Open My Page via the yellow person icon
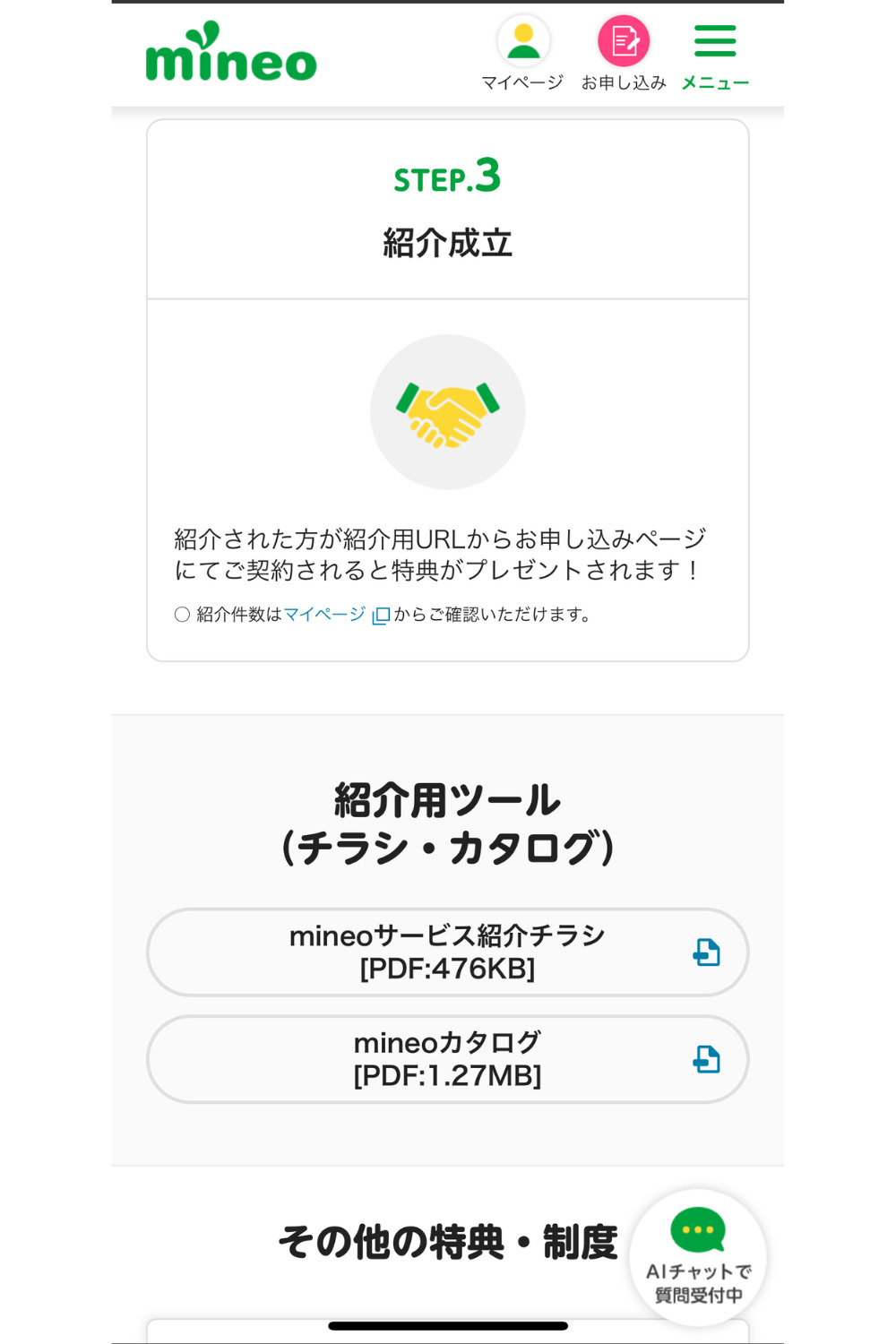This screenshot has width=896, height=1344. (522, 40)
